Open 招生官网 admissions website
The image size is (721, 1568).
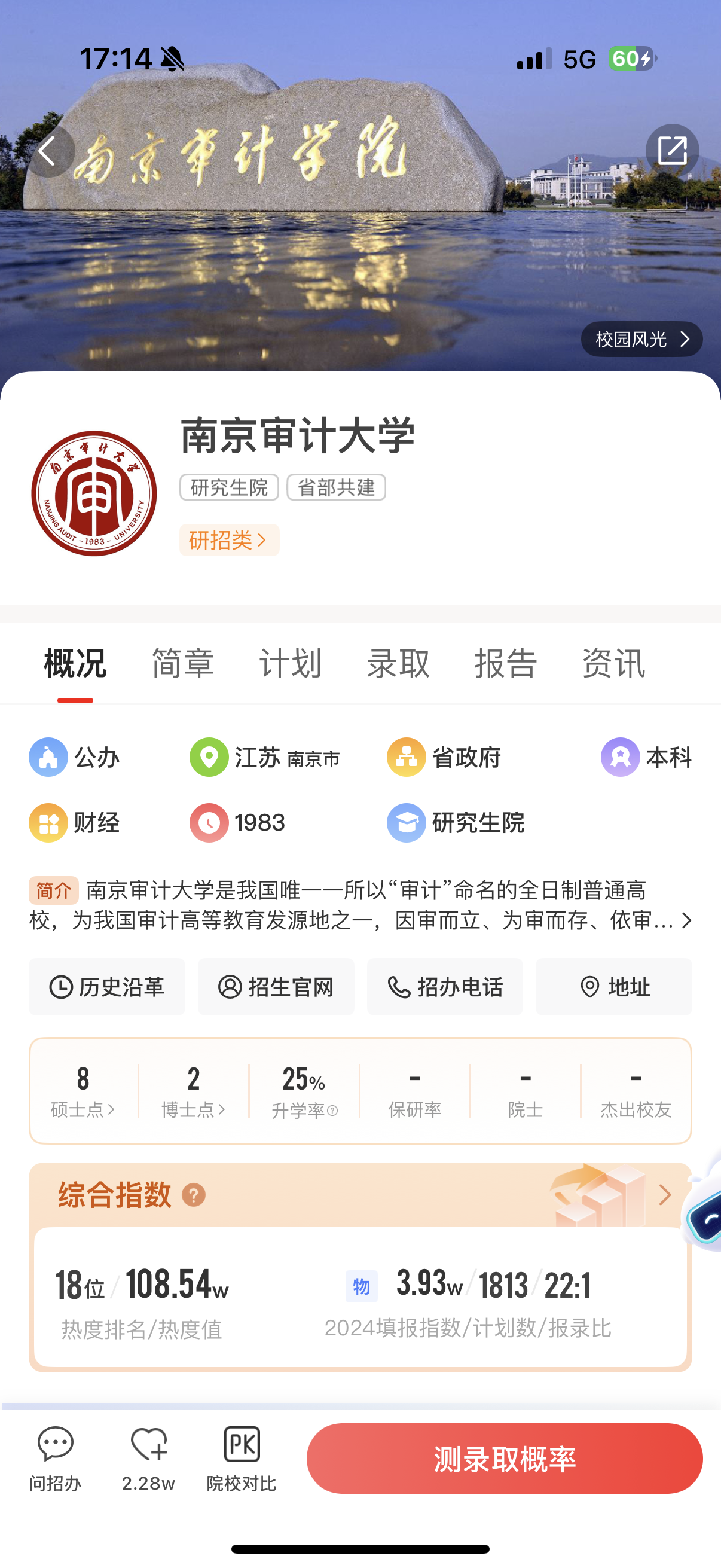point(276,987)
